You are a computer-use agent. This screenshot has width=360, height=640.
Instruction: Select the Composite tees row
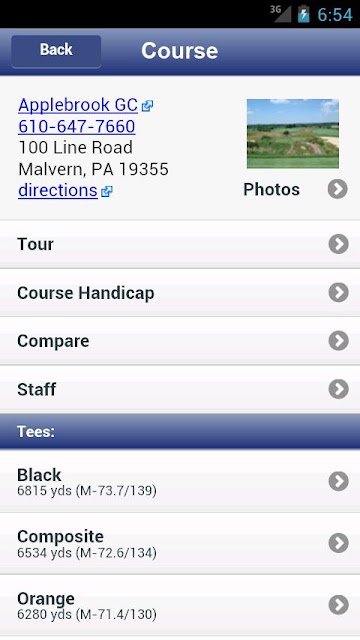click(x=180, y=543)
